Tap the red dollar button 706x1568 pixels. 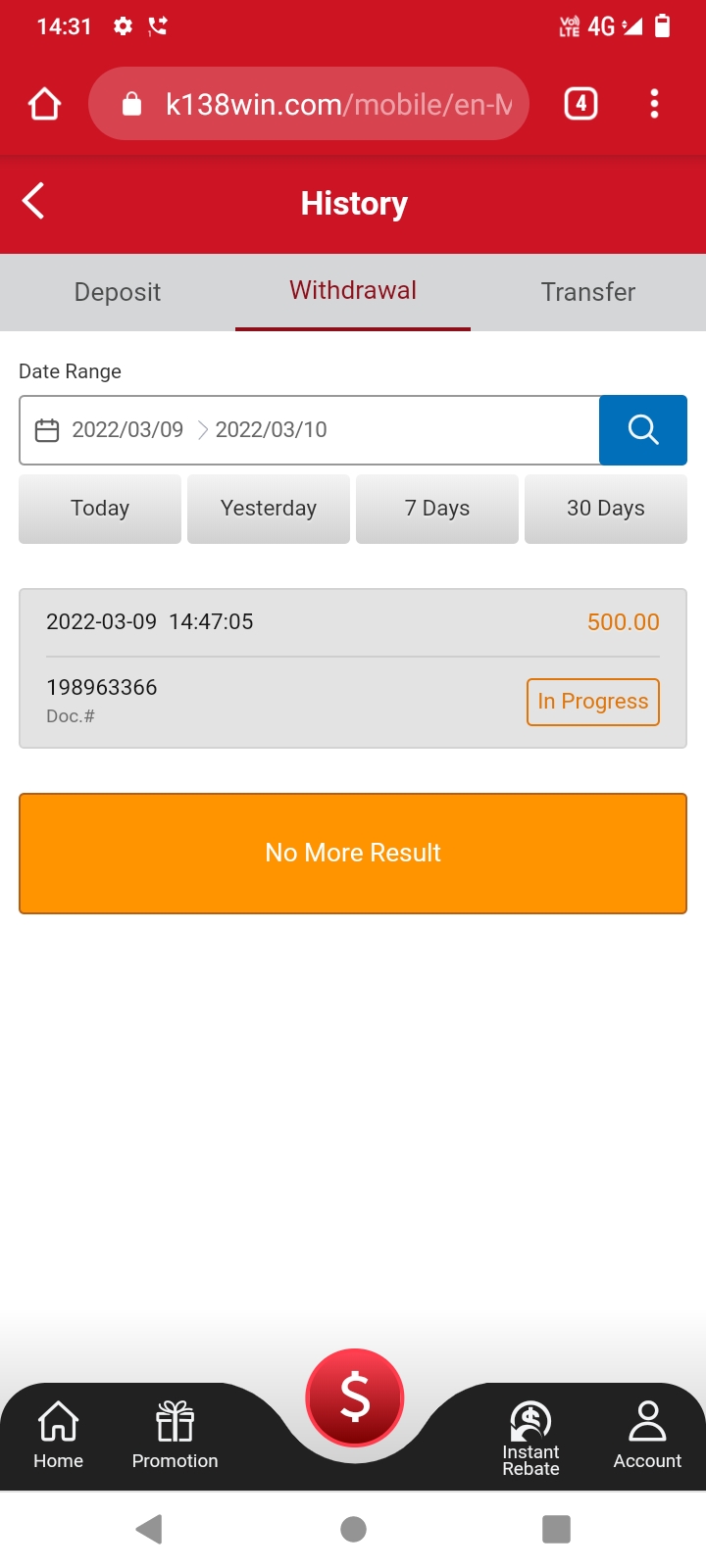click(354, 1397)
